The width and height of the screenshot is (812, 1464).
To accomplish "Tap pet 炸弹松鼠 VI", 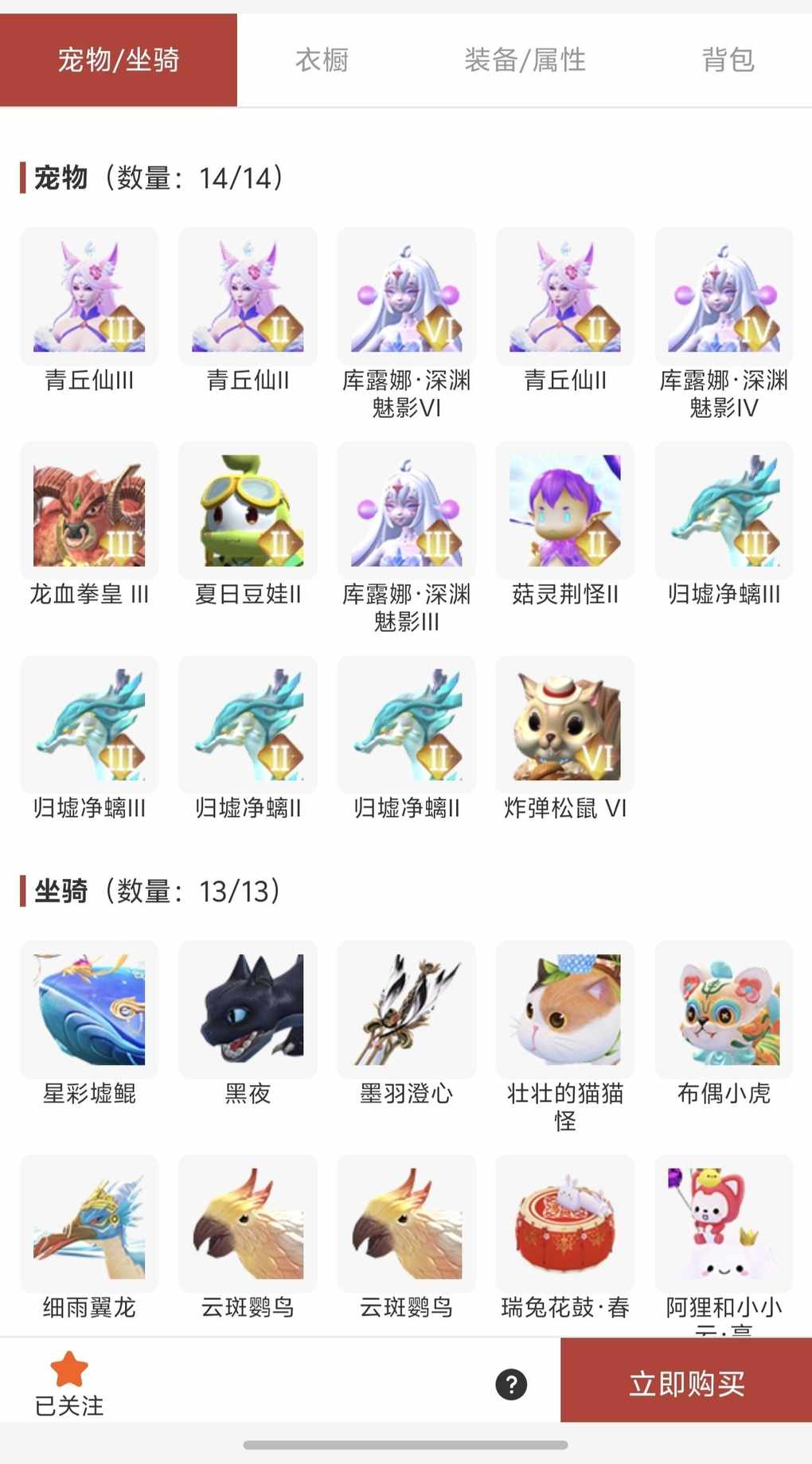I will (x=565, y=725).
